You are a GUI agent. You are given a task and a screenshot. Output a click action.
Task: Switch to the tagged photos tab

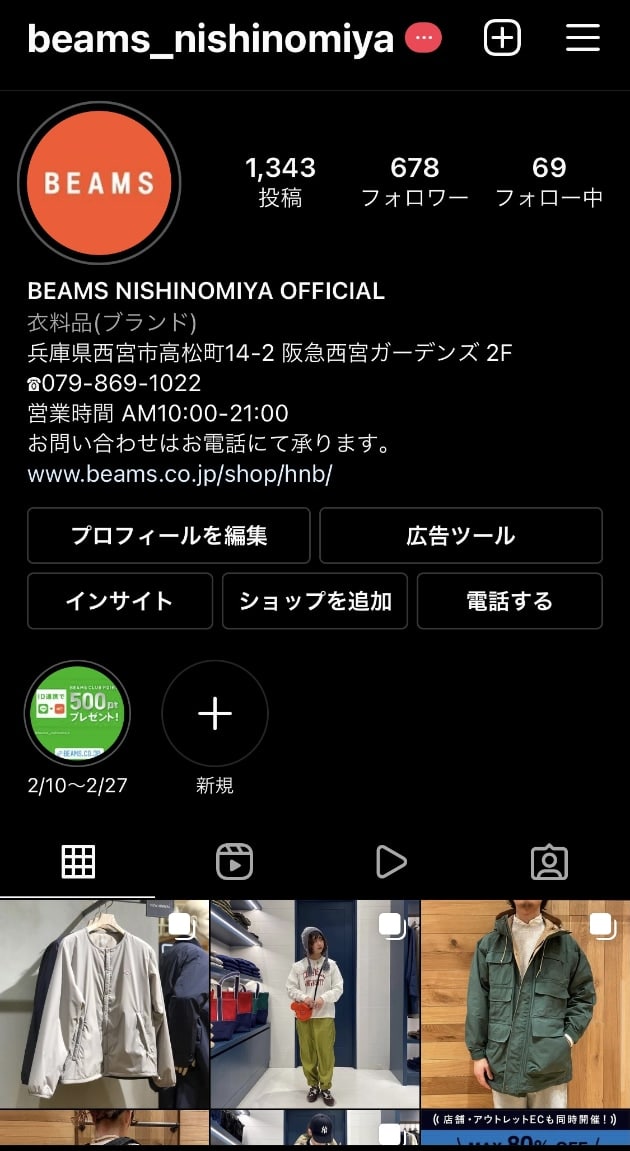tap(549, 861)
